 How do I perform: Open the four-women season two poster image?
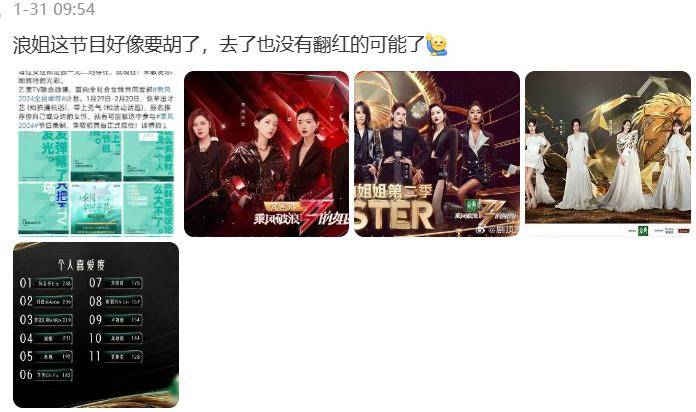tap(437, 154)
